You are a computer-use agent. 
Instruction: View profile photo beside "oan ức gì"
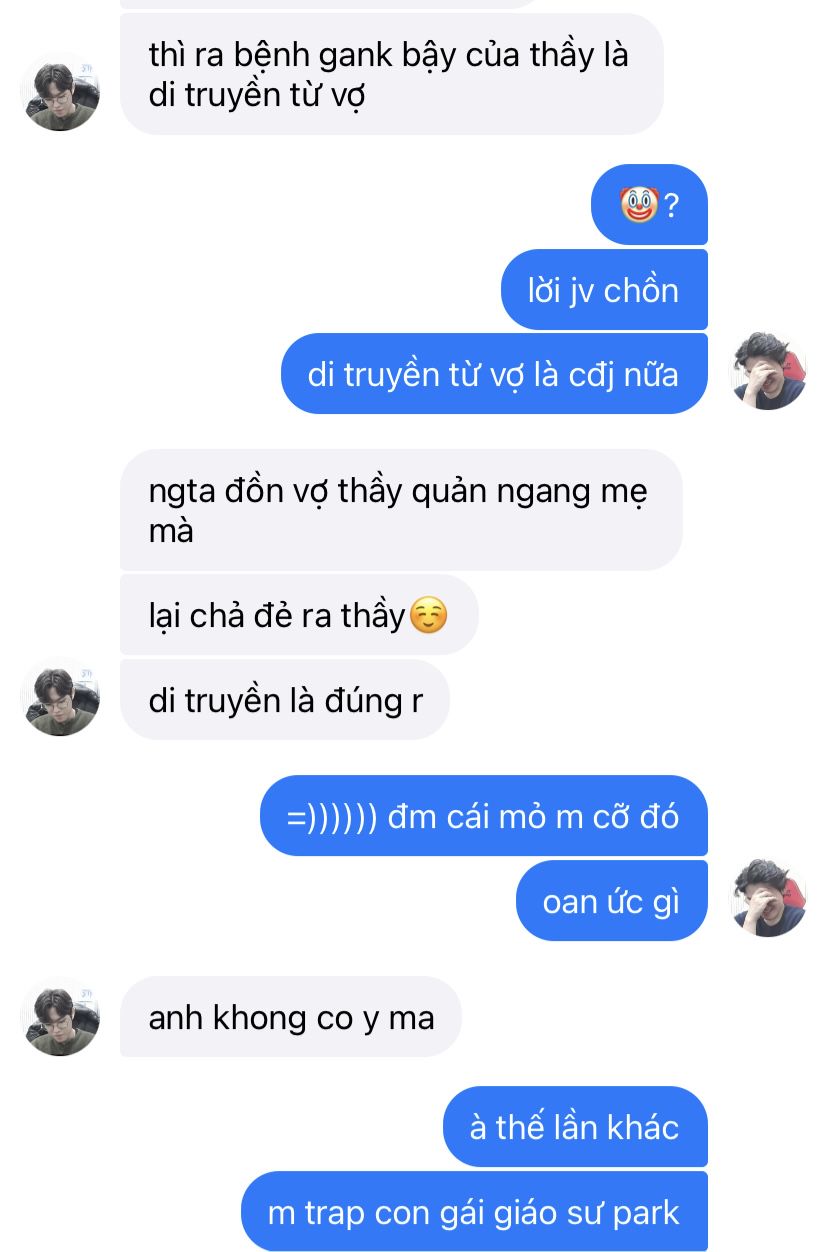(x=768, y=898)
